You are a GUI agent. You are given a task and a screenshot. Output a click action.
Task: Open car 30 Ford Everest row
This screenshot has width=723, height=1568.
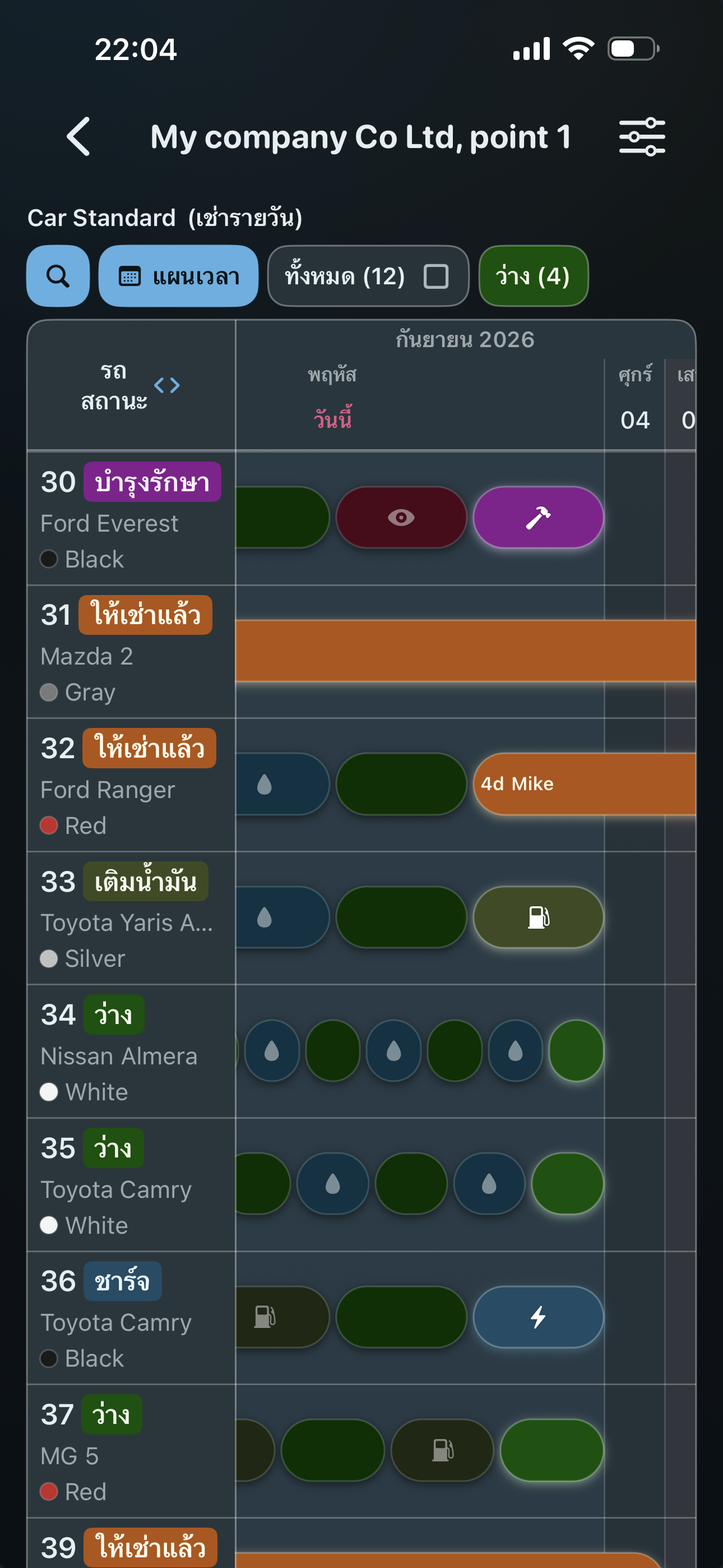coord(131,519)
